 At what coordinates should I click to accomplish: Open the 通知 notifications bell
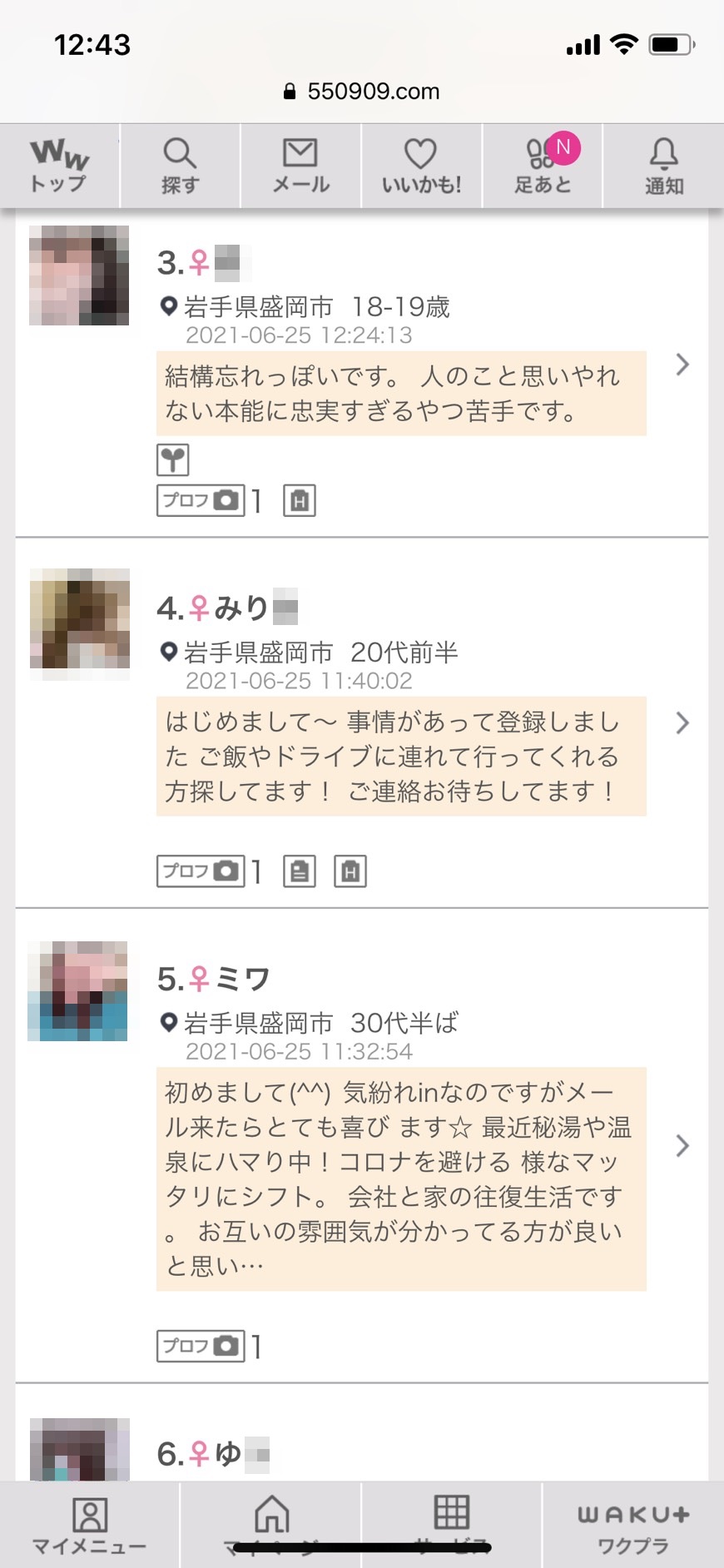pyautogui.click(x=663, y=166)
